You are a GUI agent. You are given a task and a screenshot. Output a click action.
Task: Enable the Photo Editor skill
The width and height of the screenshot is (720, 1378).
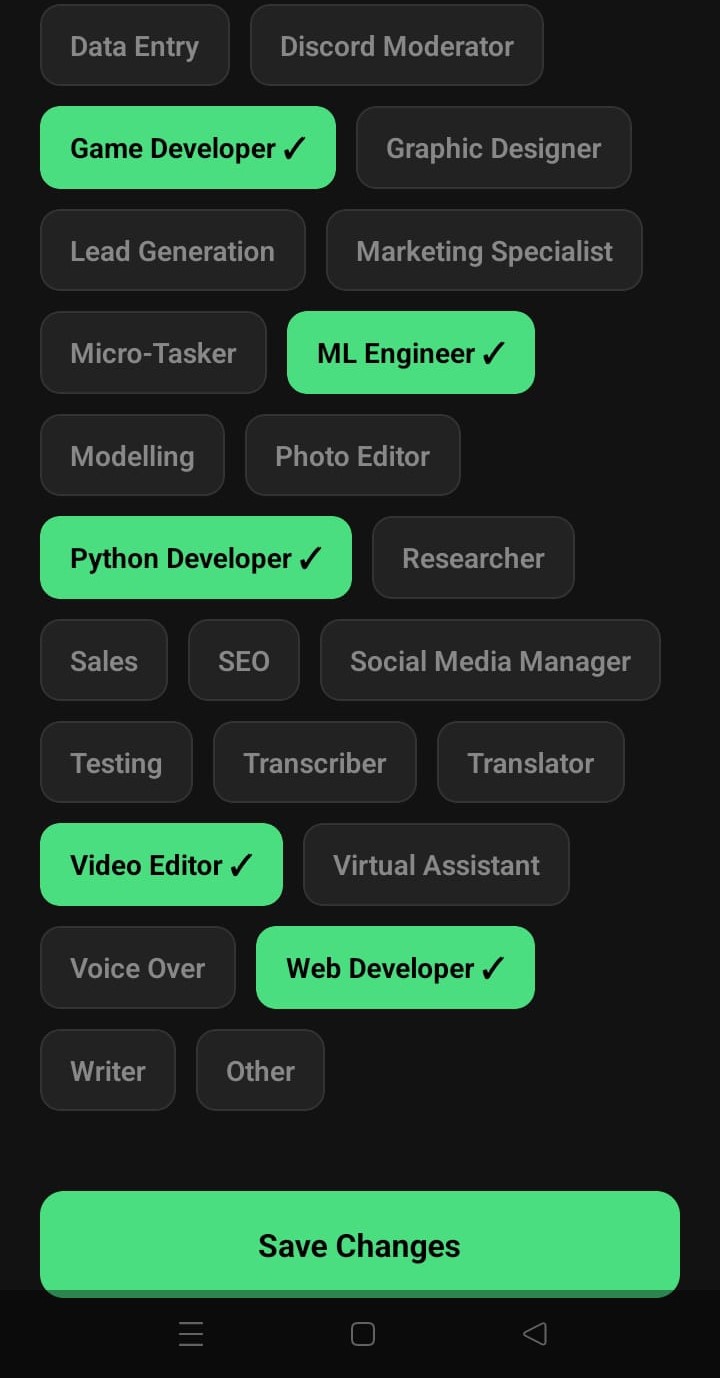pos(352,455)
